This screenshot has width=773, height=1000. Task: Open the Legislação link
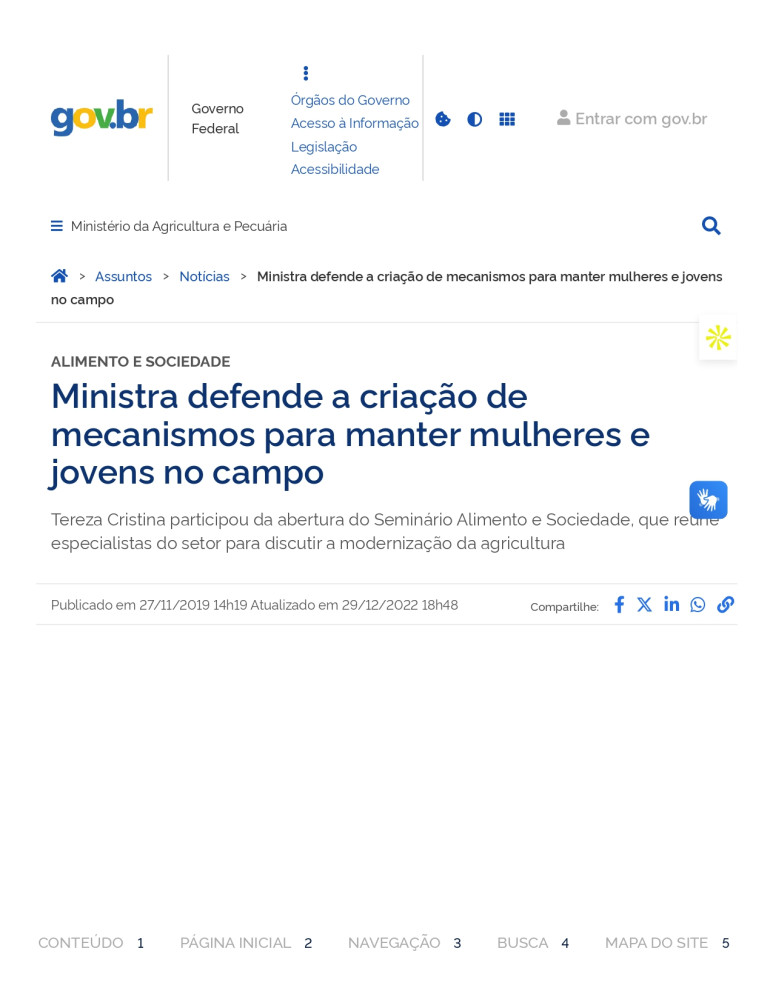tap(323, 147)
